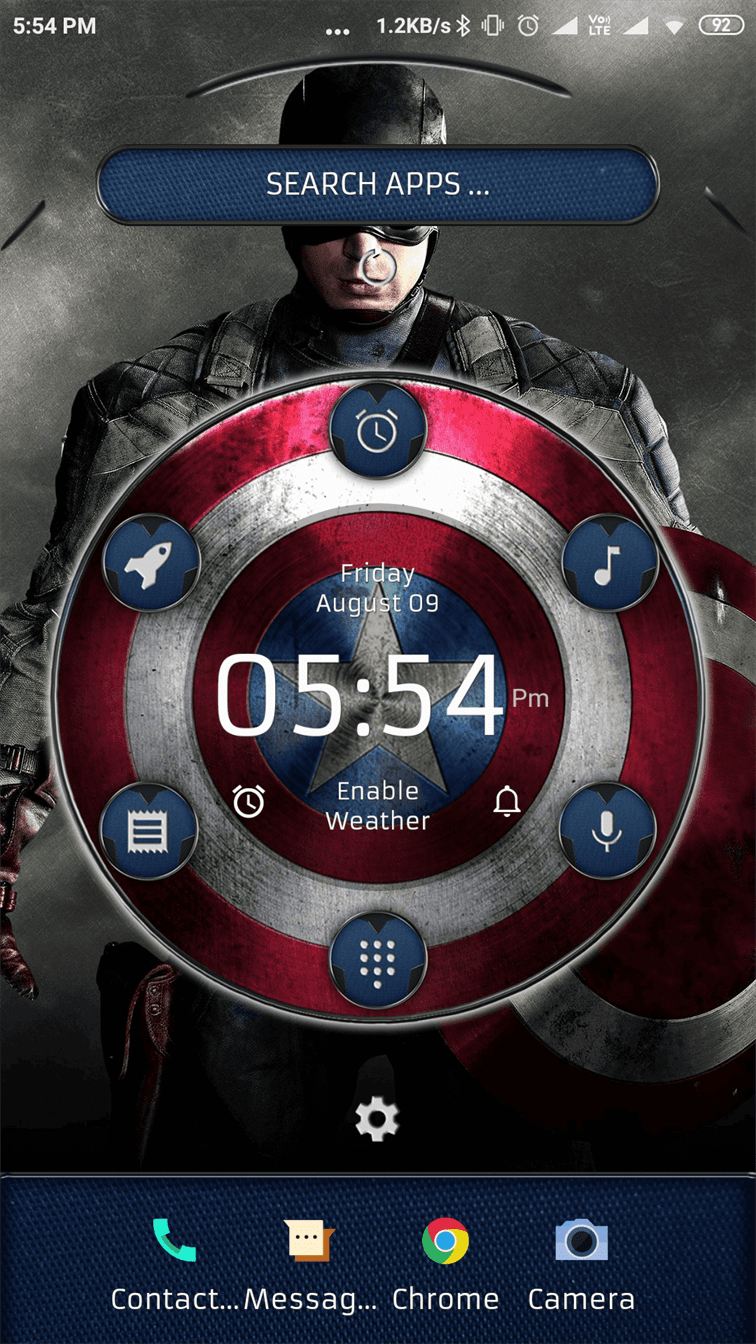Start the microphone voice shortcut
Viewport: 756px width, 1344px height.
click(607, 830)
